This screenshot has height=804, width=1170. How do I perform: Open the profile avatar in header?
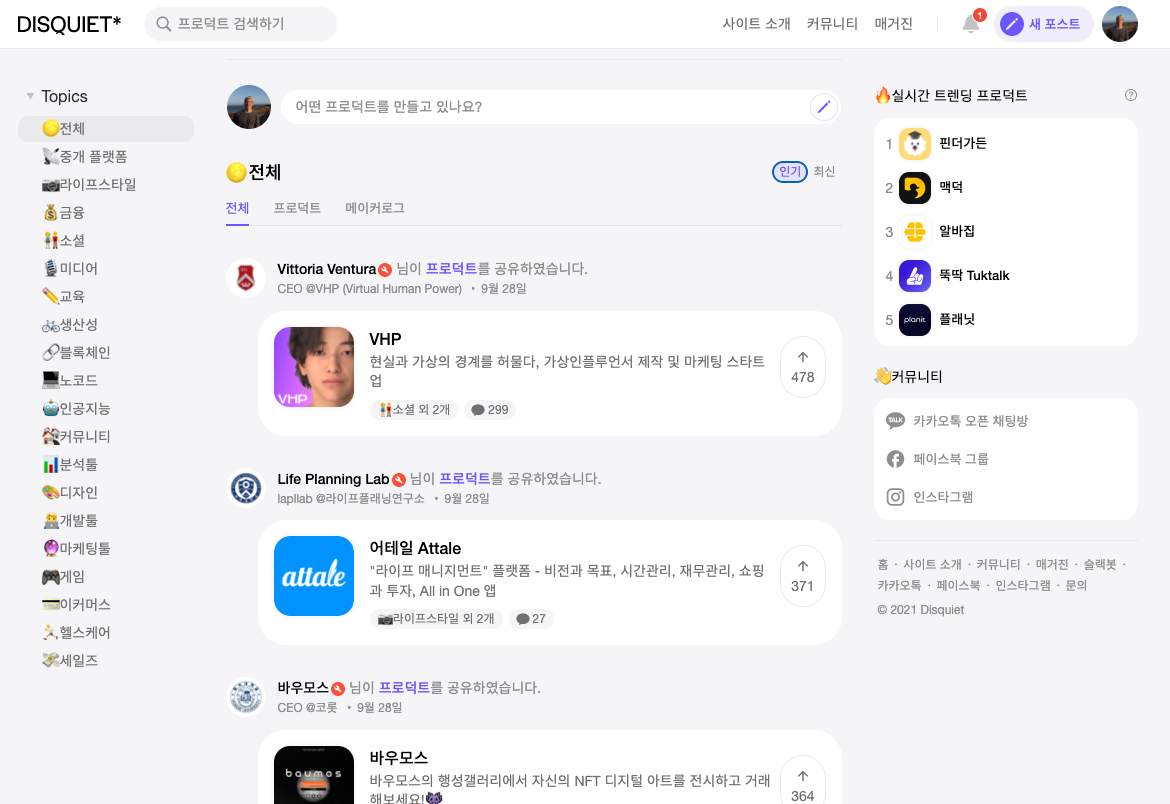(1119, 24)
